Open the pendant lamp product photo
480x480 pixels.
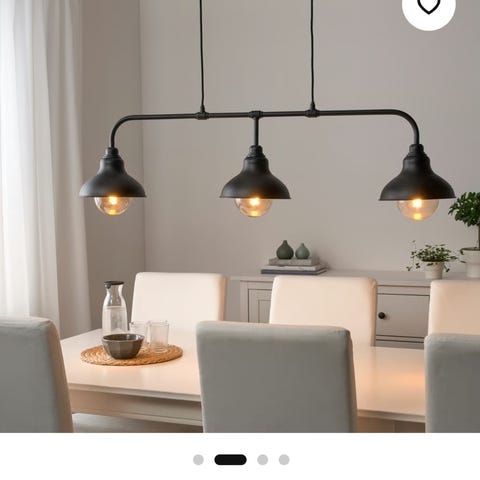[x=240, y=216]
